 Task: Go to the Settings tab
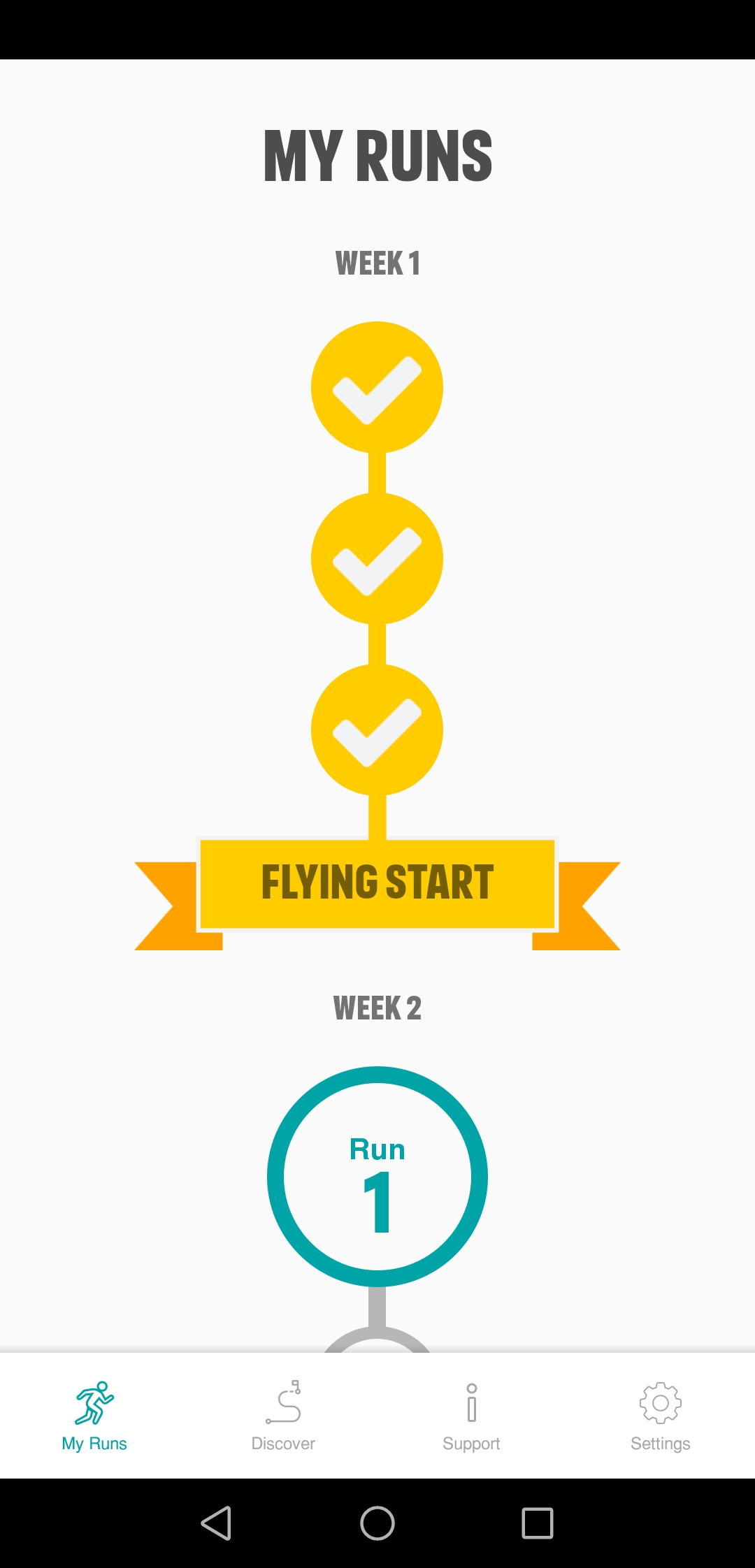pos(660,1416)
